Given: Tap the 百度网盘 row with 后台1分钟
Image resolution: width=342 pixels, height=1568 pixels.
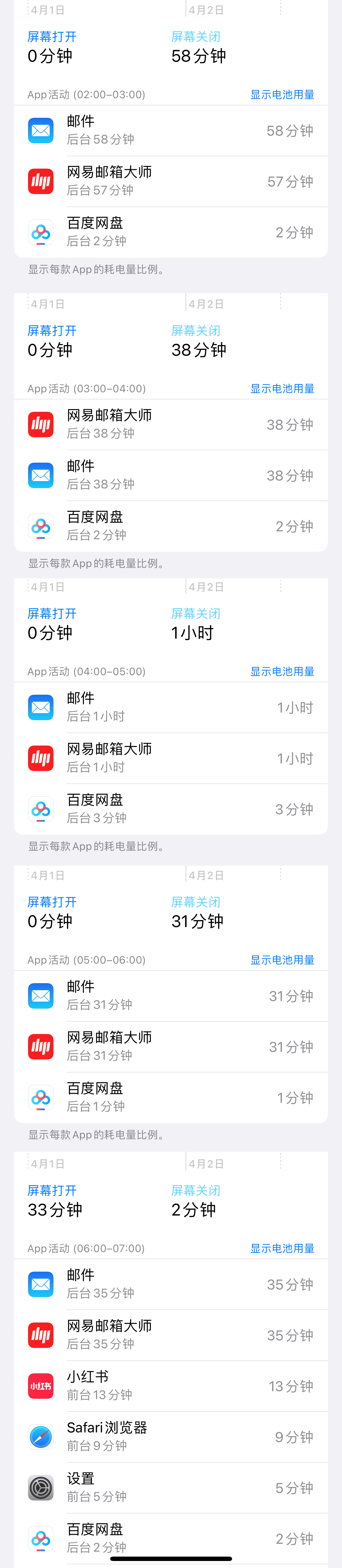Looking at the screenshot, I should coord(171,1097).
